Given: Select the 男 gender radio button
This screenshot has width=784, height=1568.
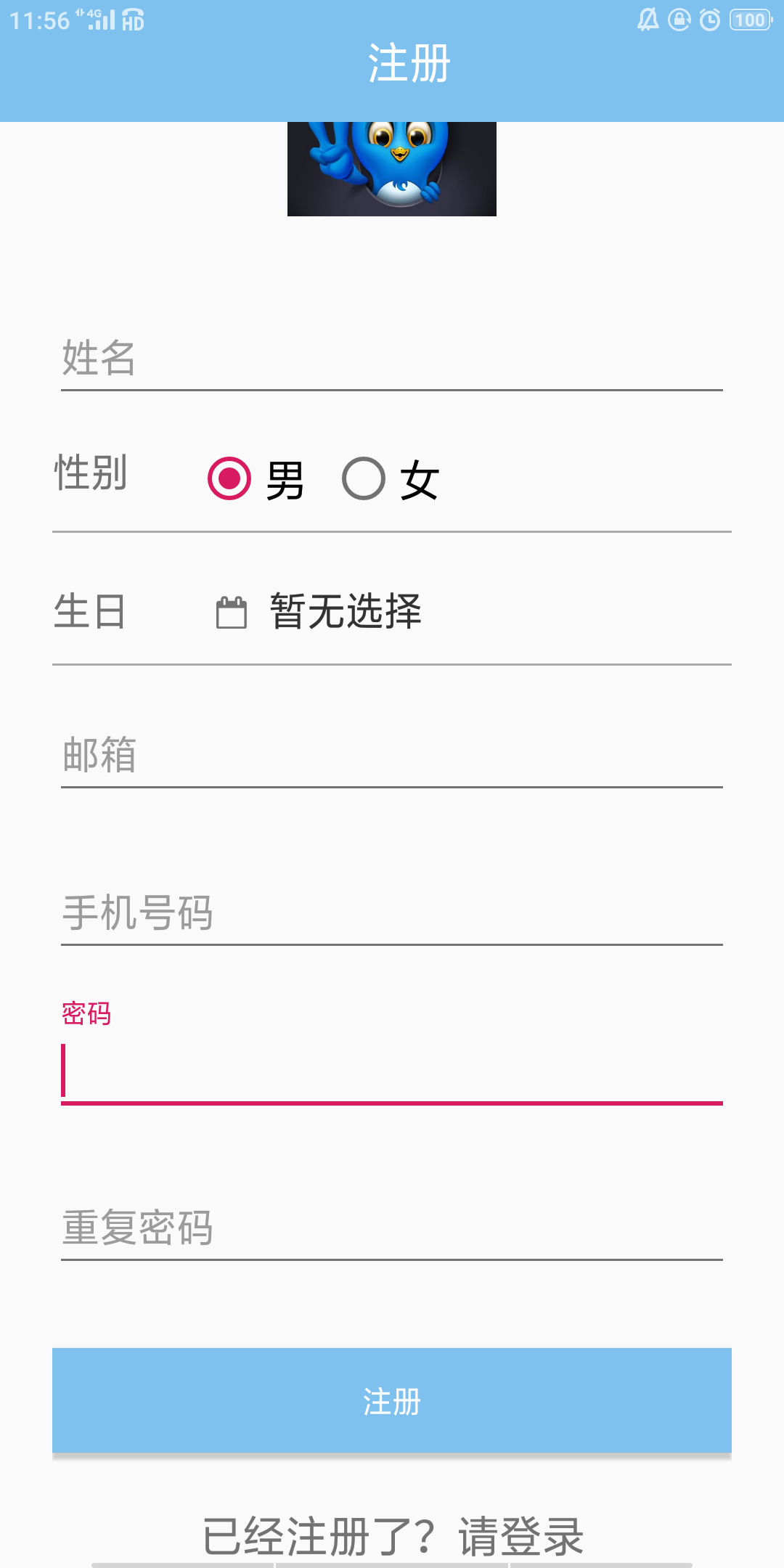Looking at the screenshot, I should tap(229, 479).
